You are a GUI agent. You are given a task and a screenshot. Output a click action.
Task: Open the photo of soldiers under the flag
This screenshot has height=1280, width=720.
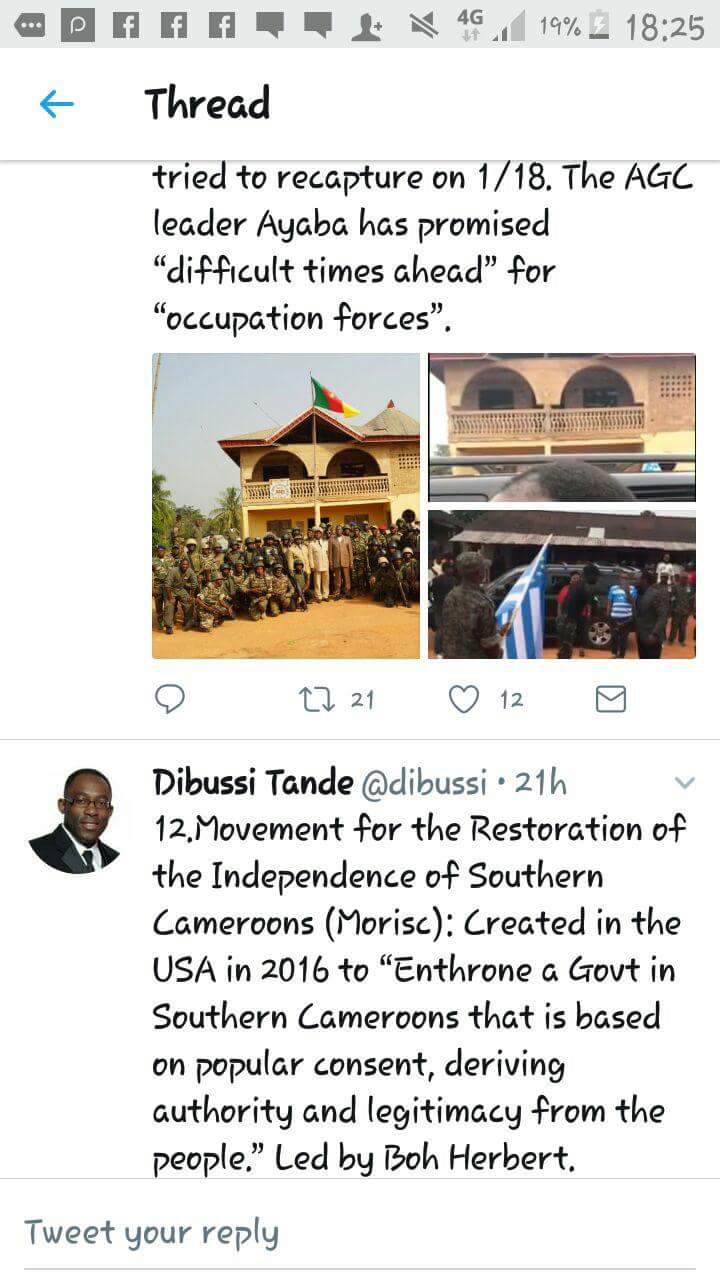286,506
